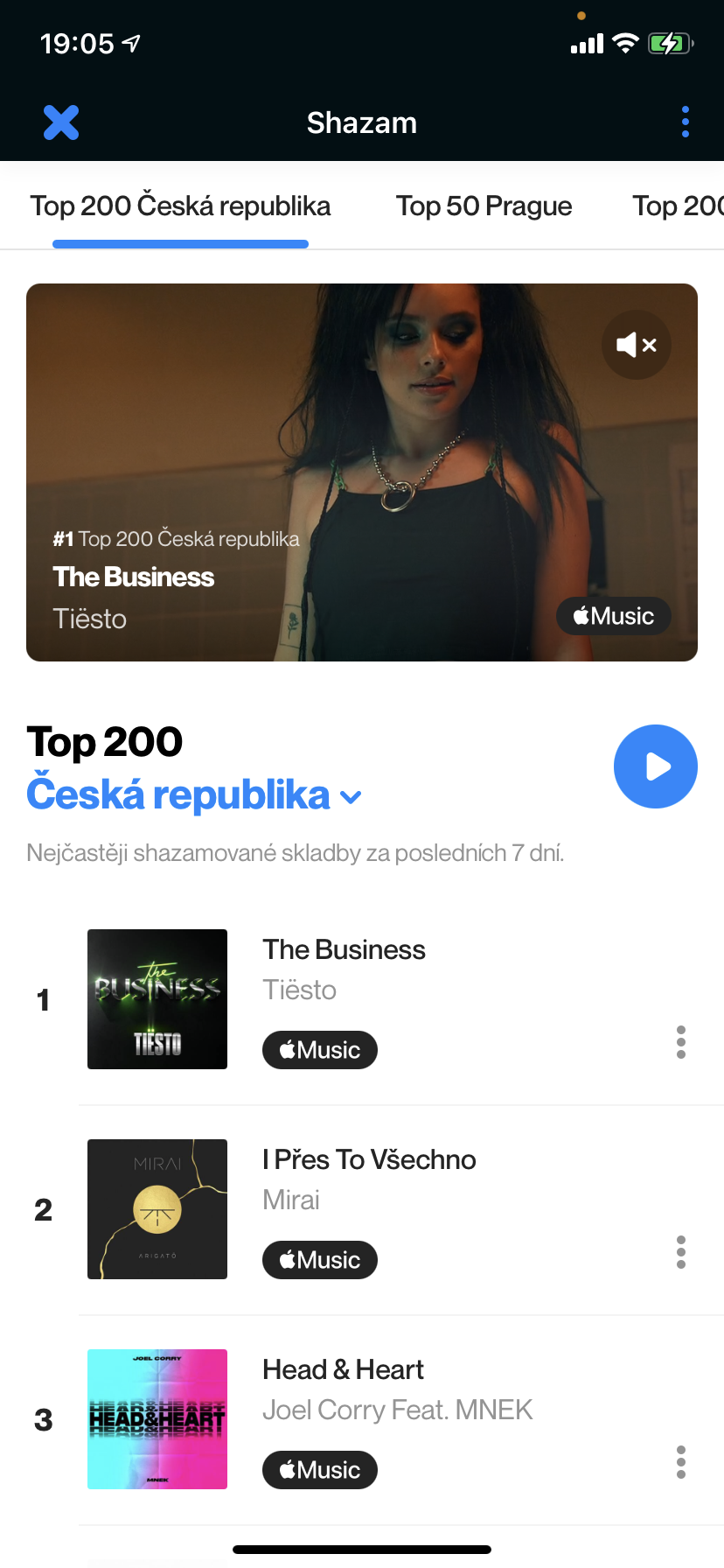Open Apple Music for The Business track row
Screen dimensions: 724x1568
pyautogui.click(x=320, y=1050)
